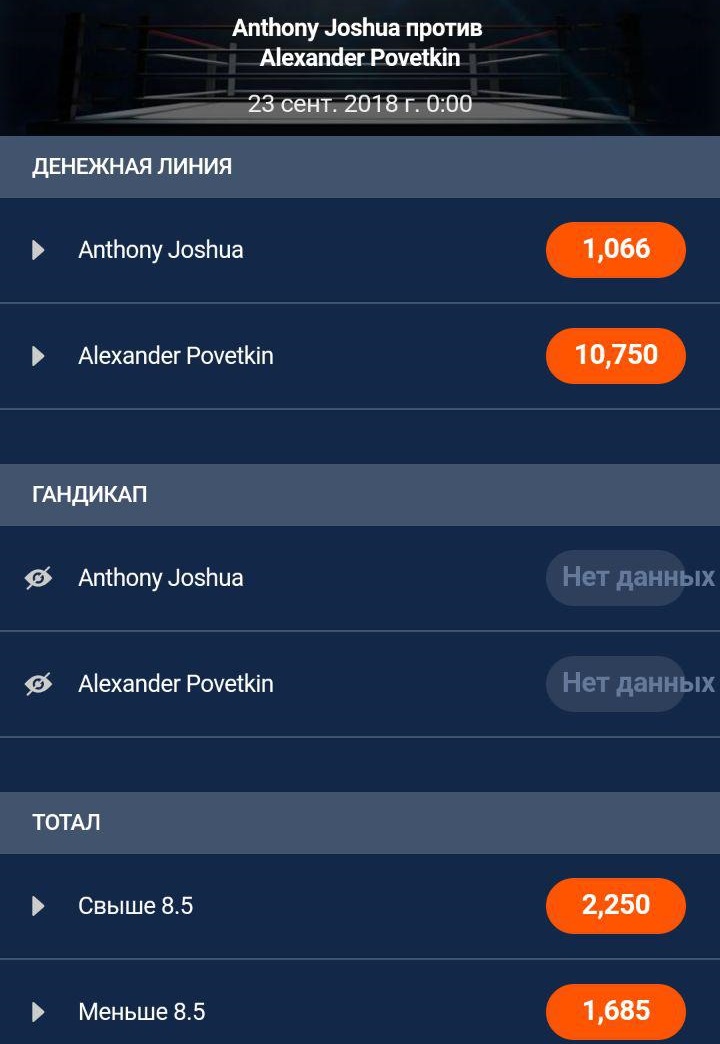The height and width of the screenshot is (1044, 720).
Task: Expand the Свыше 8.5 total row
Action: pos(39,906)
